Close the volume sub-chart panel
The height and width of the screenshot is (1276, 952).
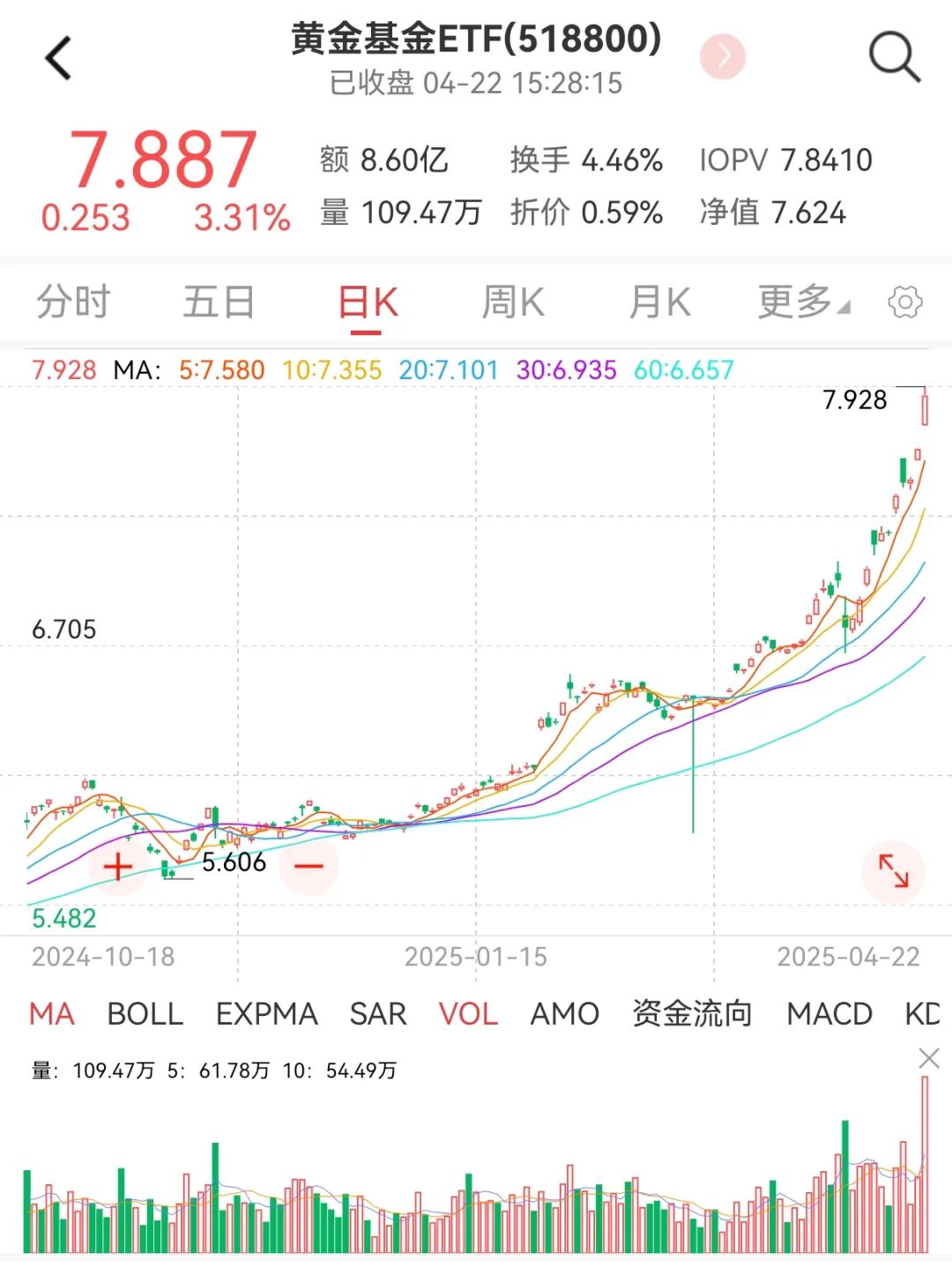click(929, 1058)
